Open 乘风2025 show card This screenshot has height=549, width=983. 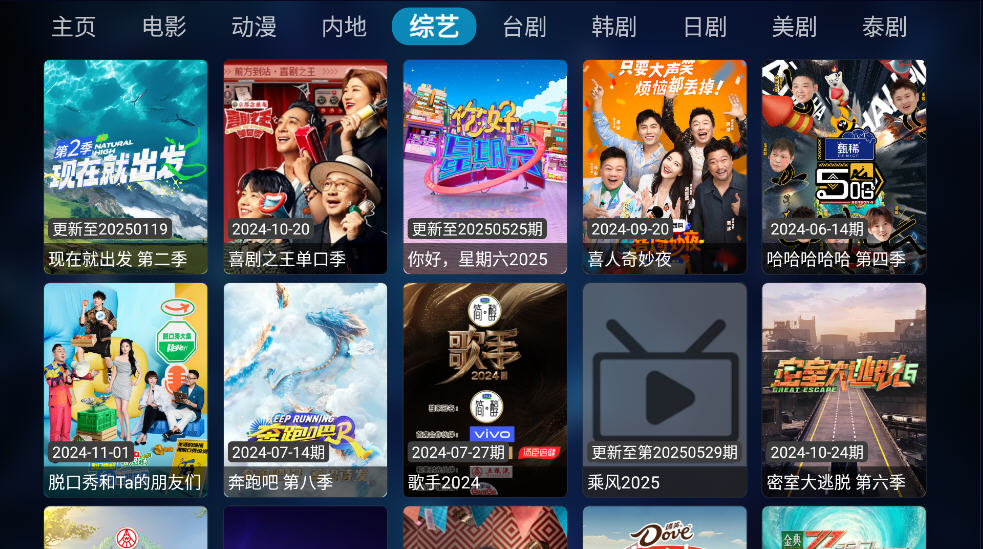tap(664, 389)
